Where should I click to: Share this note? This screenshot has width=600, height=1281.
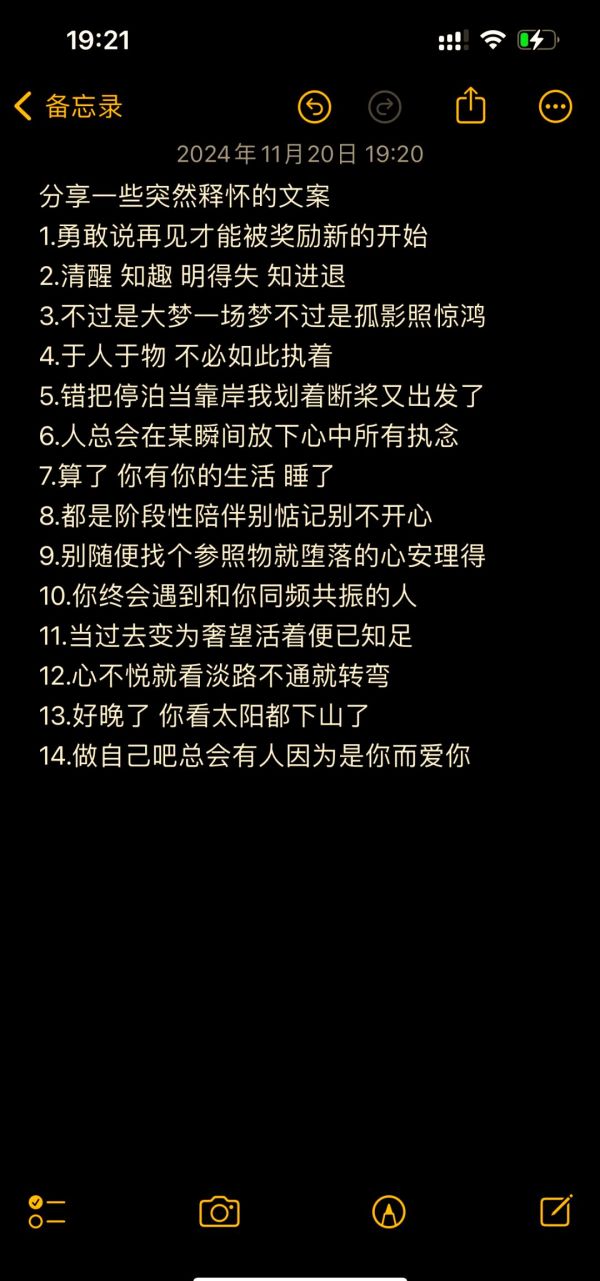(470, 105)
